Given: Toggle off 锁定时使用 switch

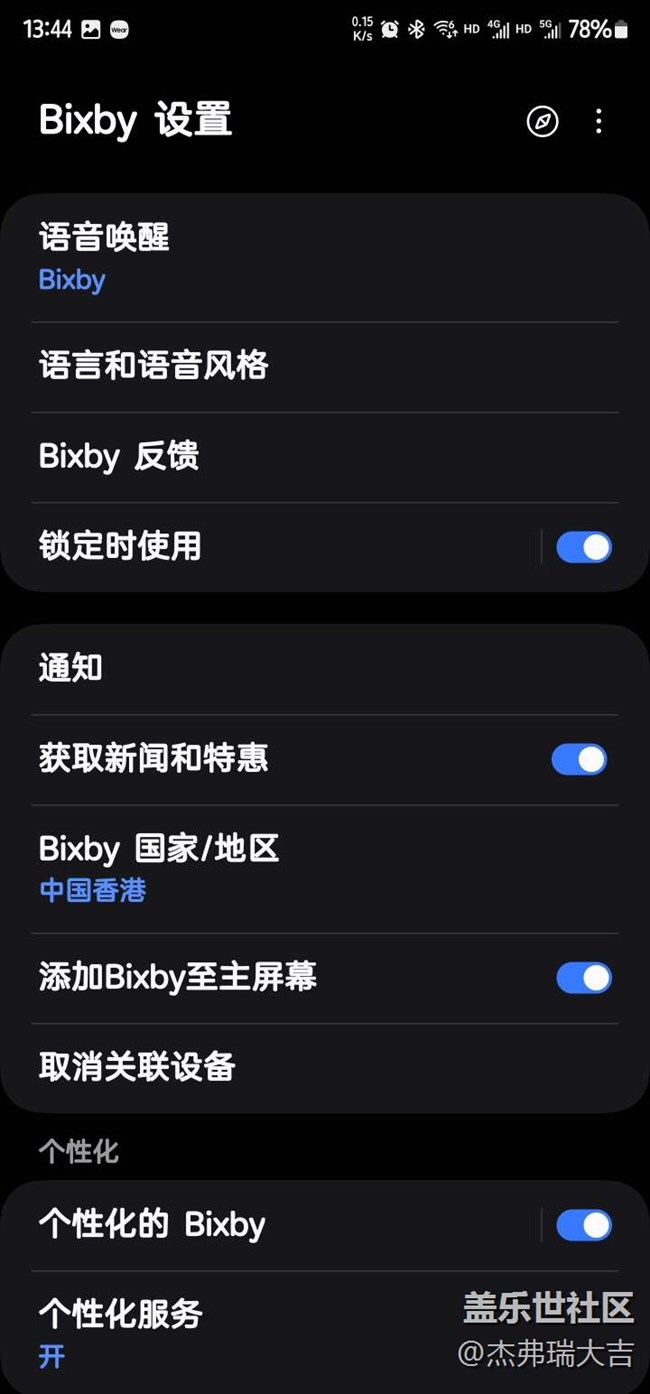Looking at the screenshot, I should (x=584, y=547).
